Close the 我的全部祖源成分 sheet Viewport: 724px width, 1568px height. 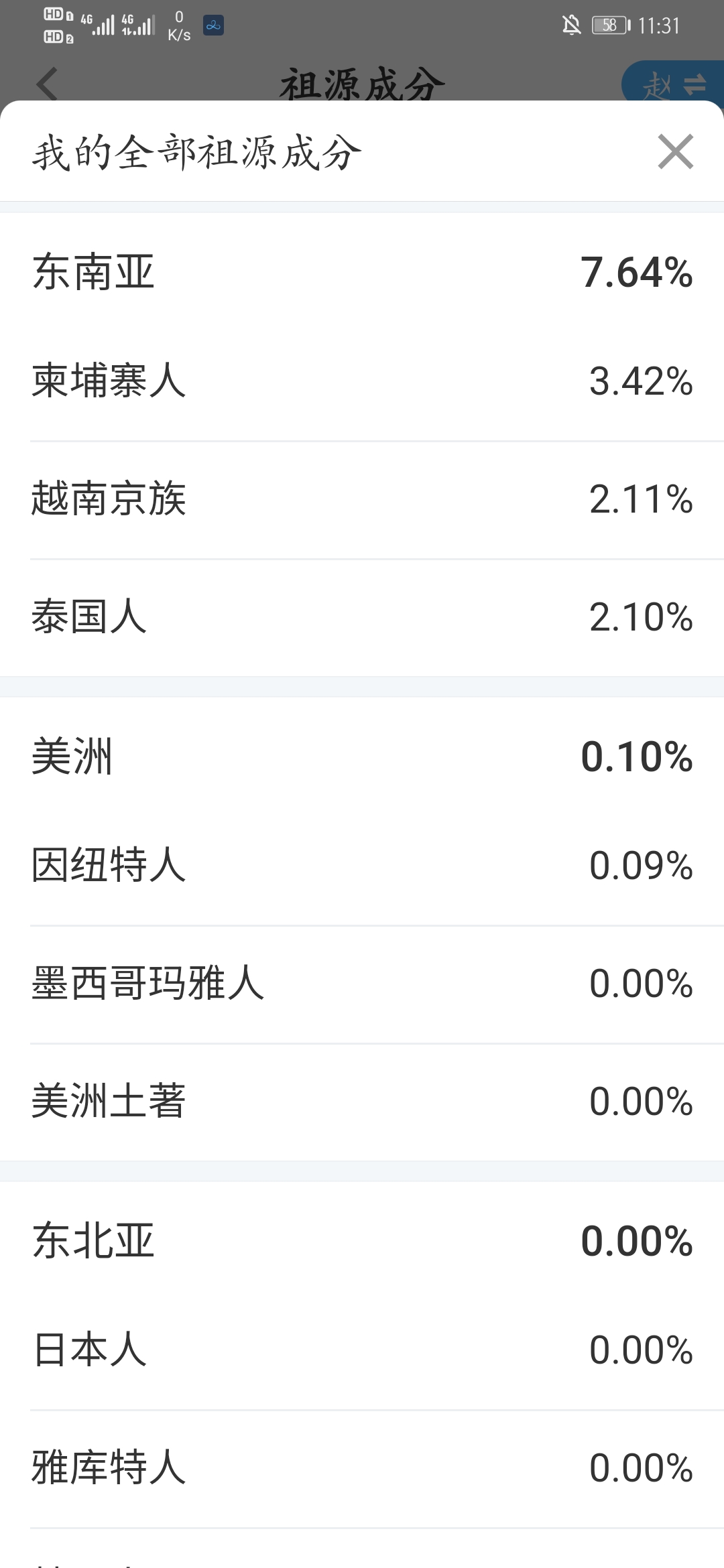[675, 151]
